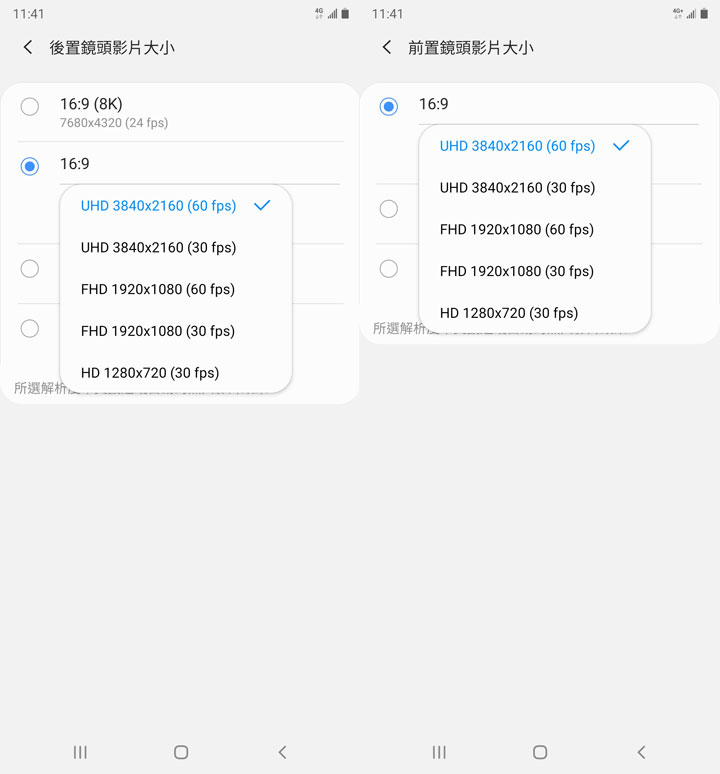Tap the back arrow on 後置鏡頭影片大小 screen
Screen dimensions: 720x774
(27, 47)
